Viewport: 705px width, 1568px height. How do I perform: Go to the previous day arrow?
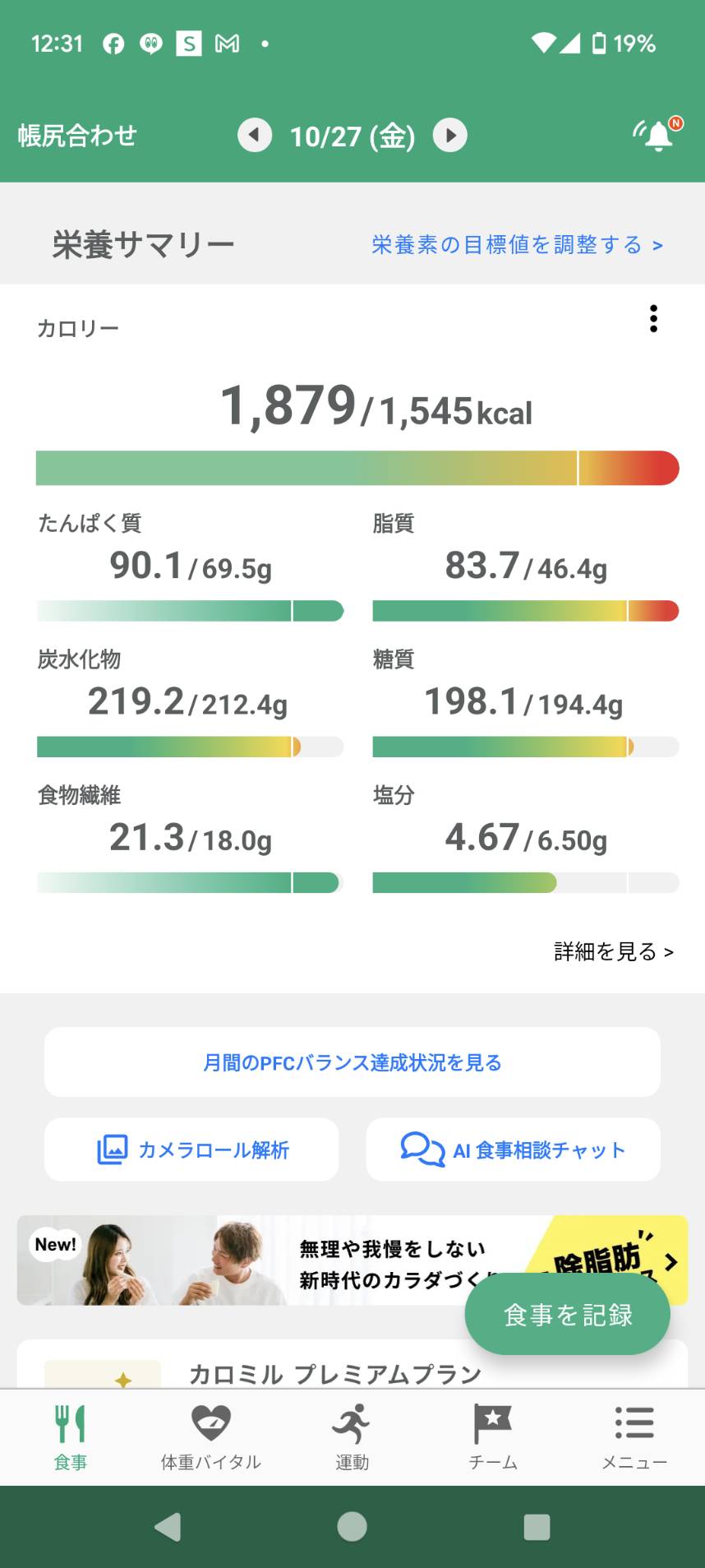255,135
